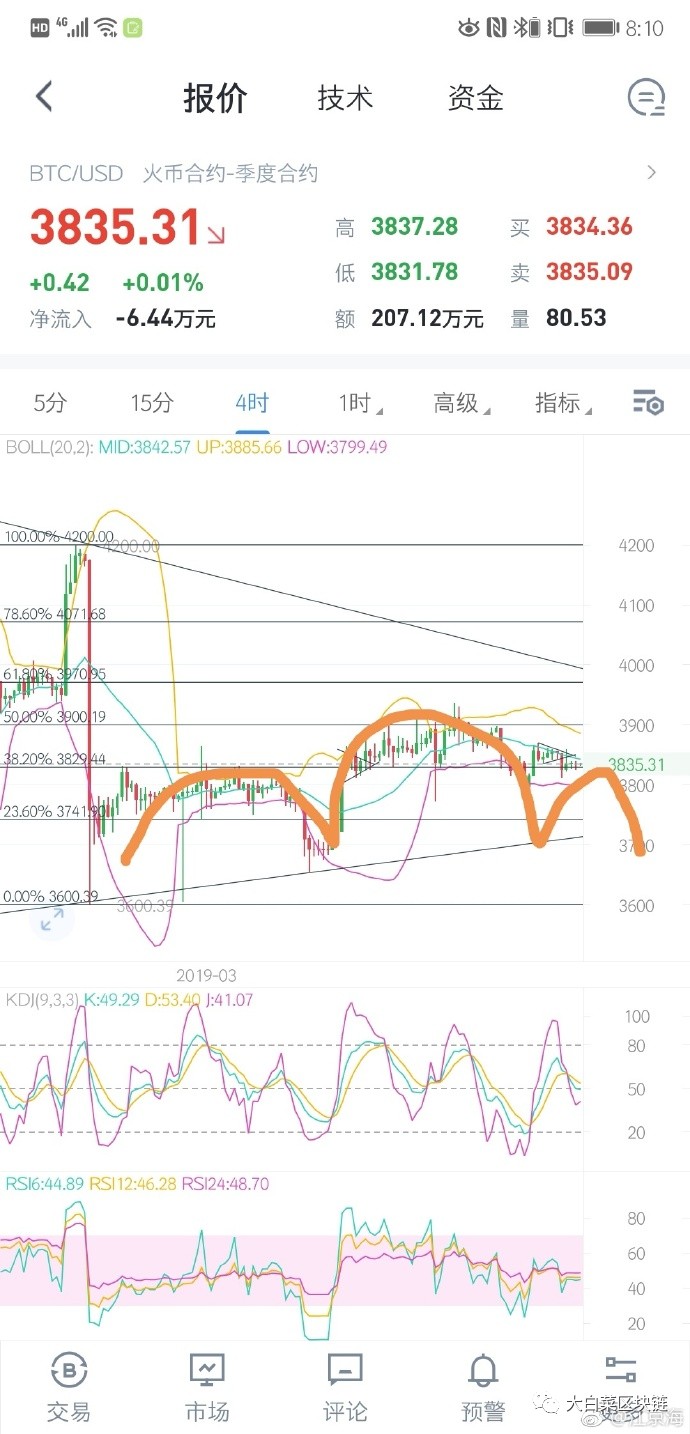Open chart settings icon
The image size is (690, 1434).
pos(648,403)
